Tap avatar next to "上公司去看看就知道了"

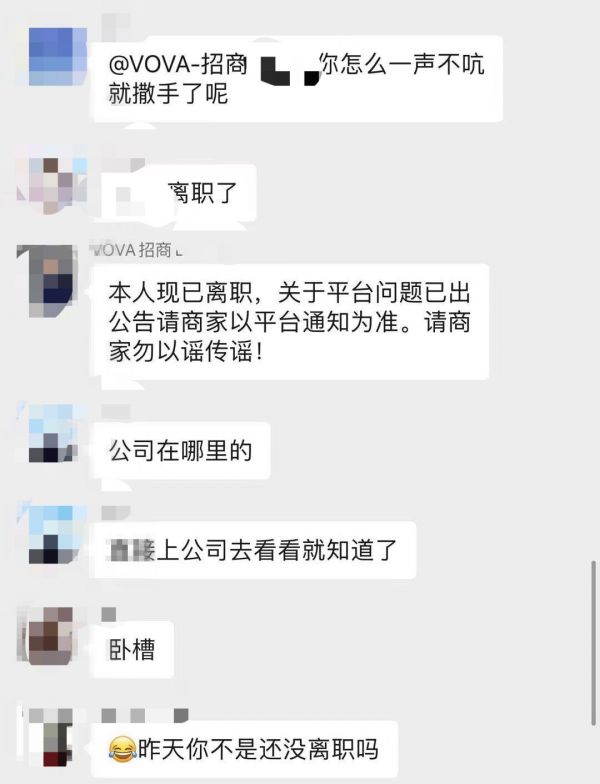click(51, 533)
